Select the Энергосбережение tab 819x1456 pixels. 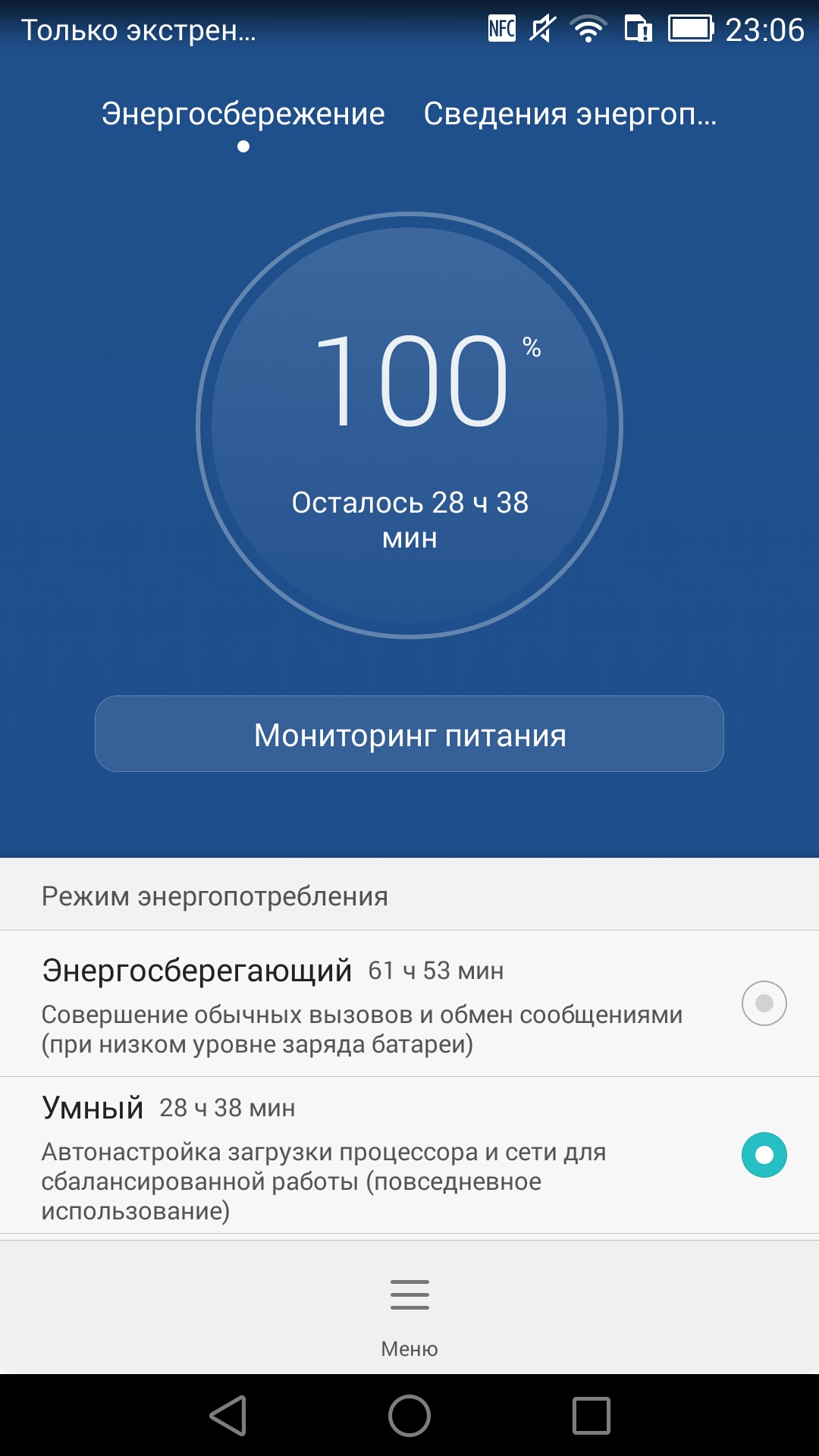(x=243, y=114)
